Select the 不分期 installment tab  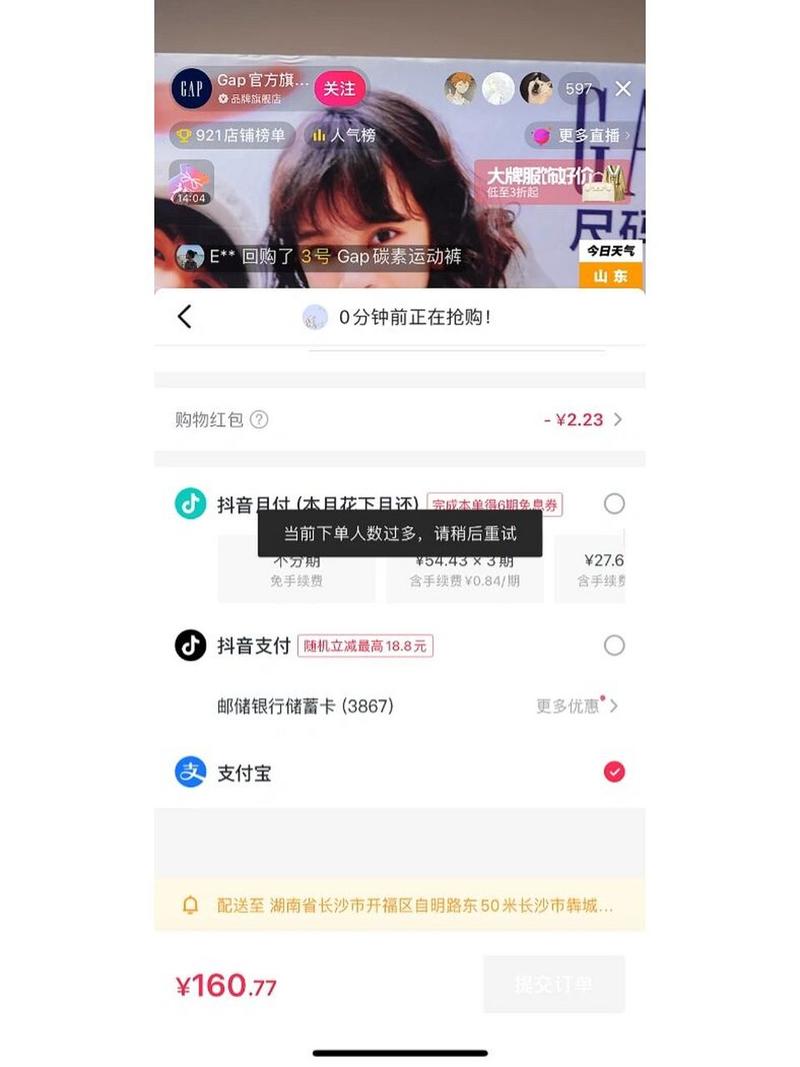[x=295, y=570]
